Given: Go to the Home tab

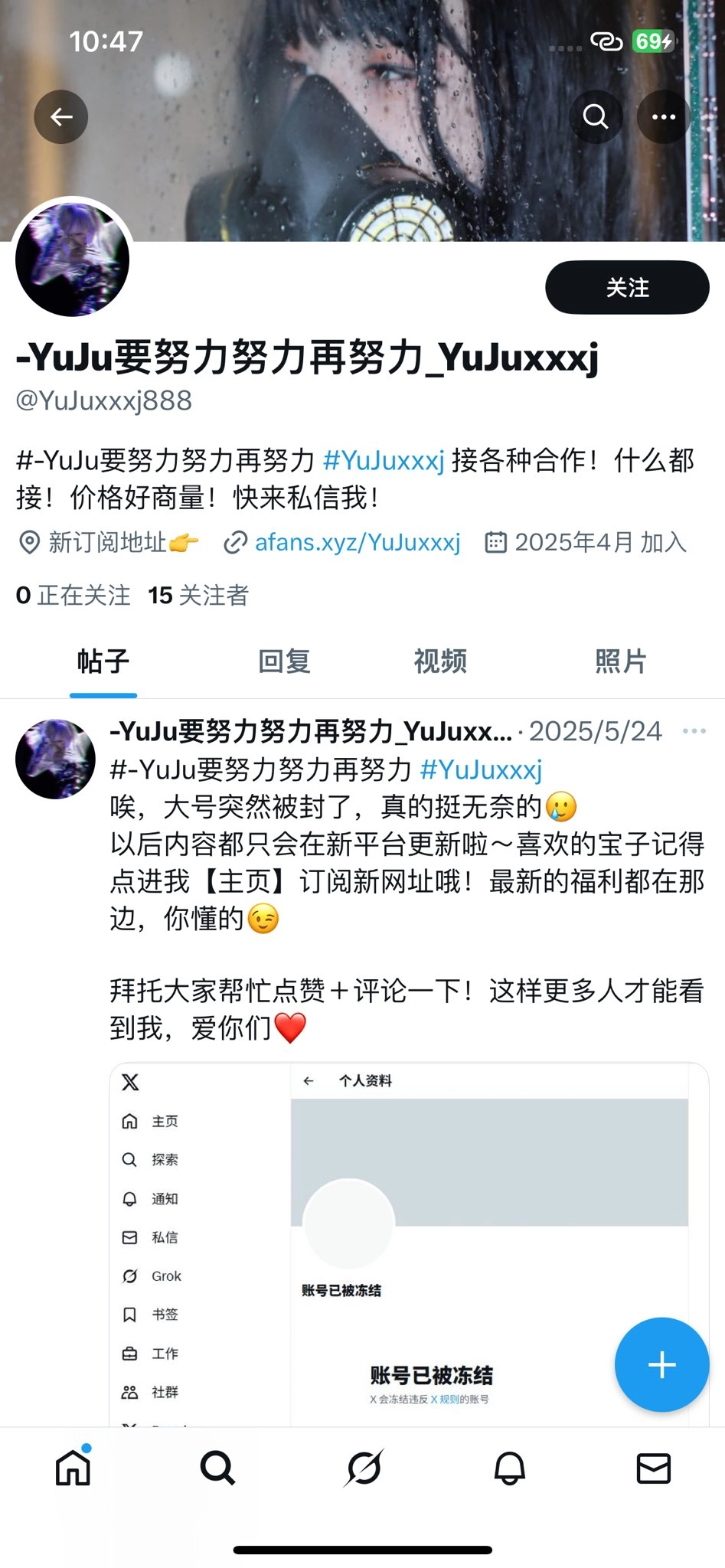Looking at the screenshot, I should [73, 1468].
